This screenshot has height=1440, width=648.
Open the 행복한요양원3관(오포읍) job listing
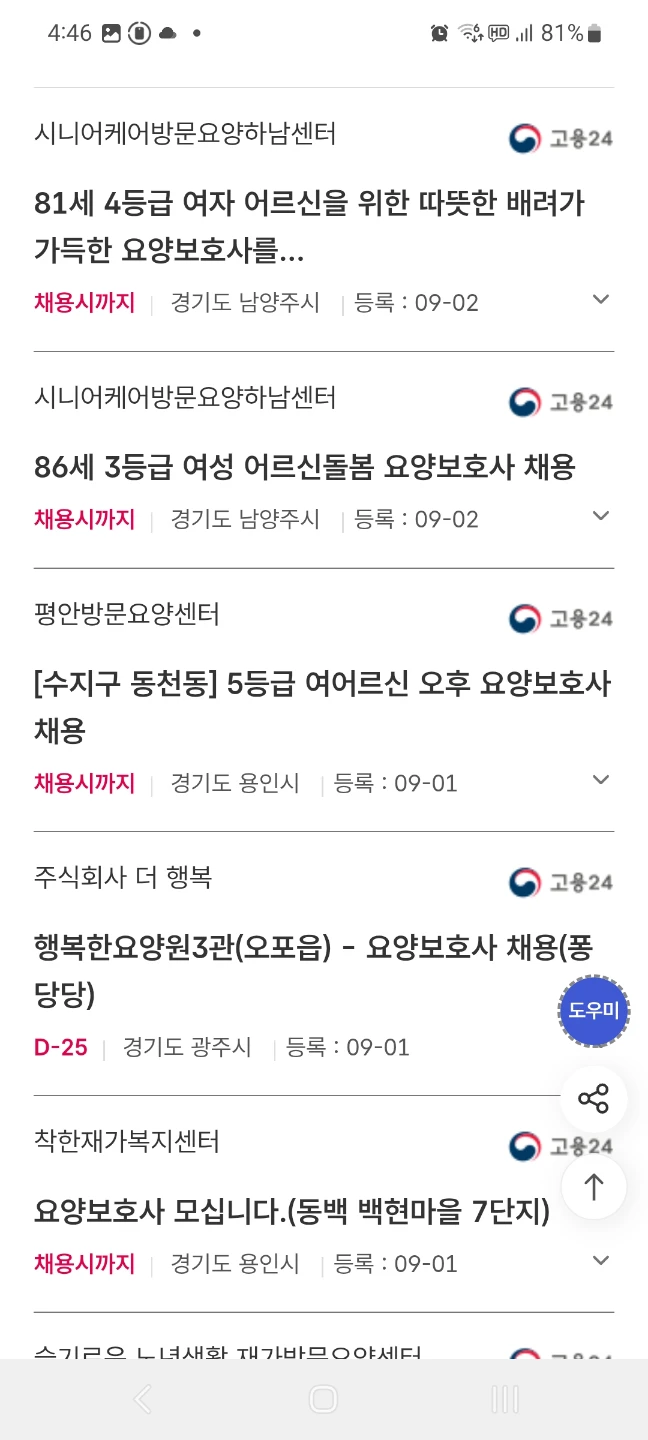[313, 971]
